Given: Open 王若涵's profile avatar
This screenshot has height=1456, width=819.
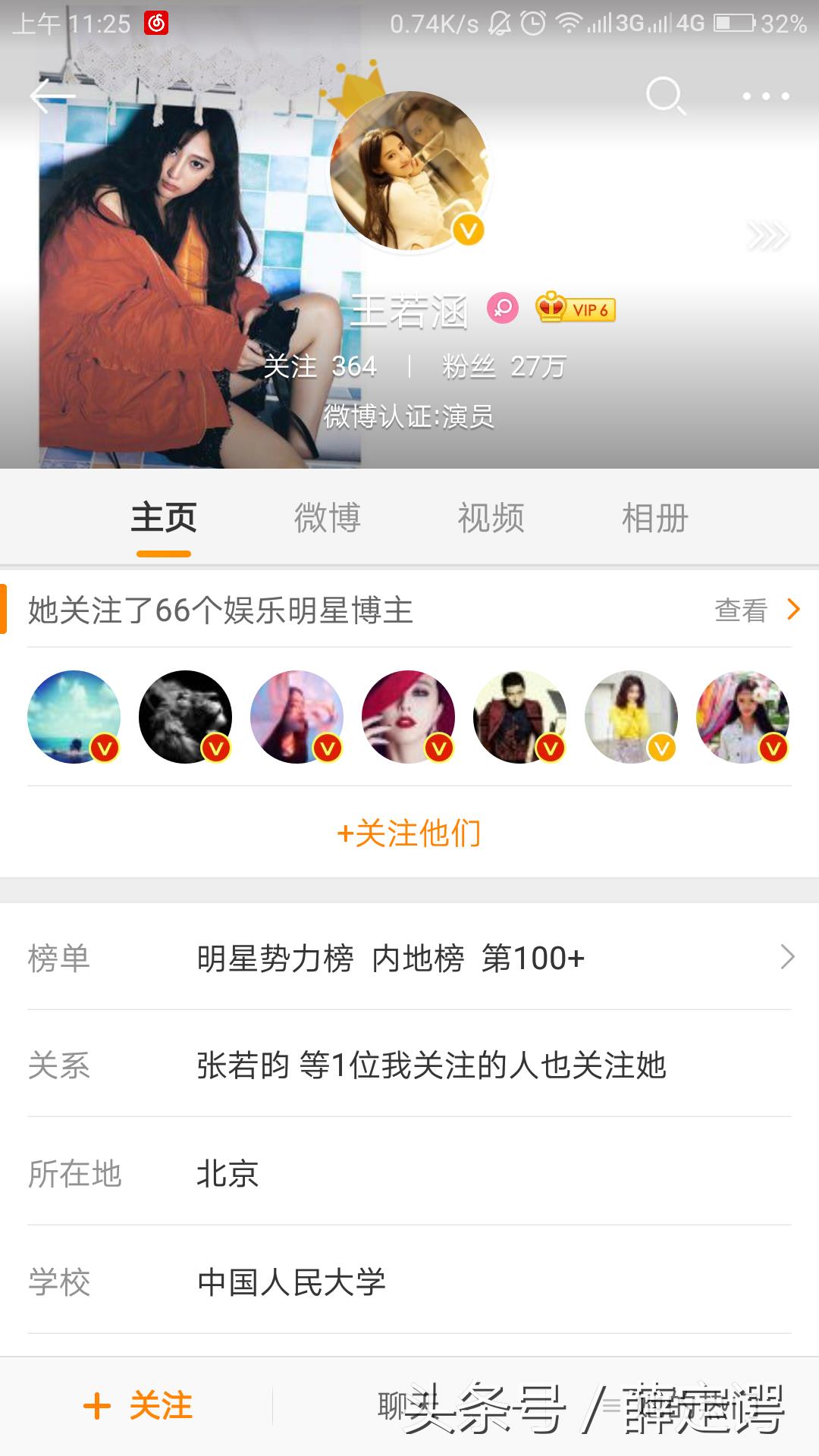Looking at the screenshot, I should (409, 171).
